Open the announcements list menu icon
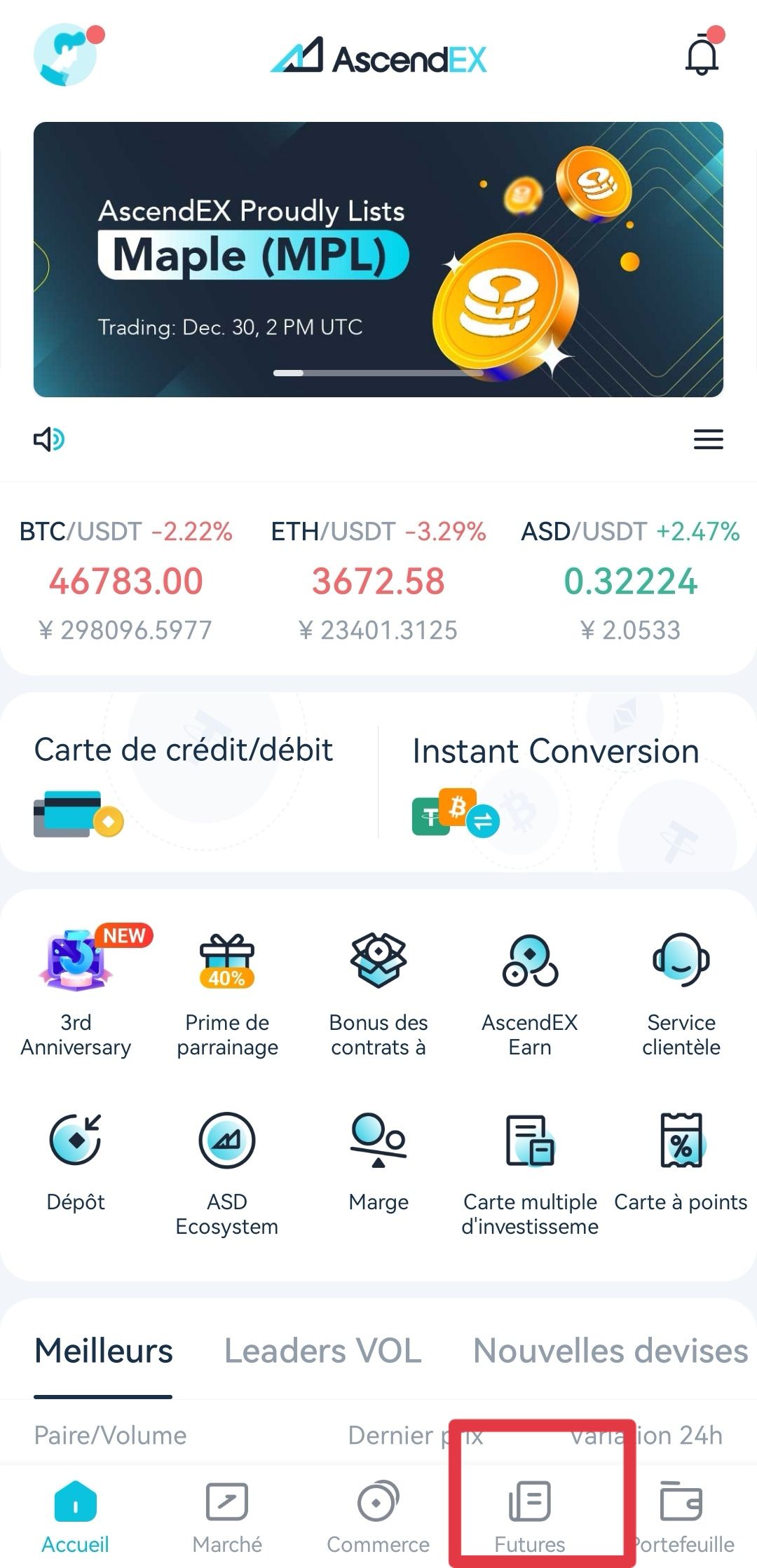Viewport: 757px width, 1568px height. tap(708, 439)
